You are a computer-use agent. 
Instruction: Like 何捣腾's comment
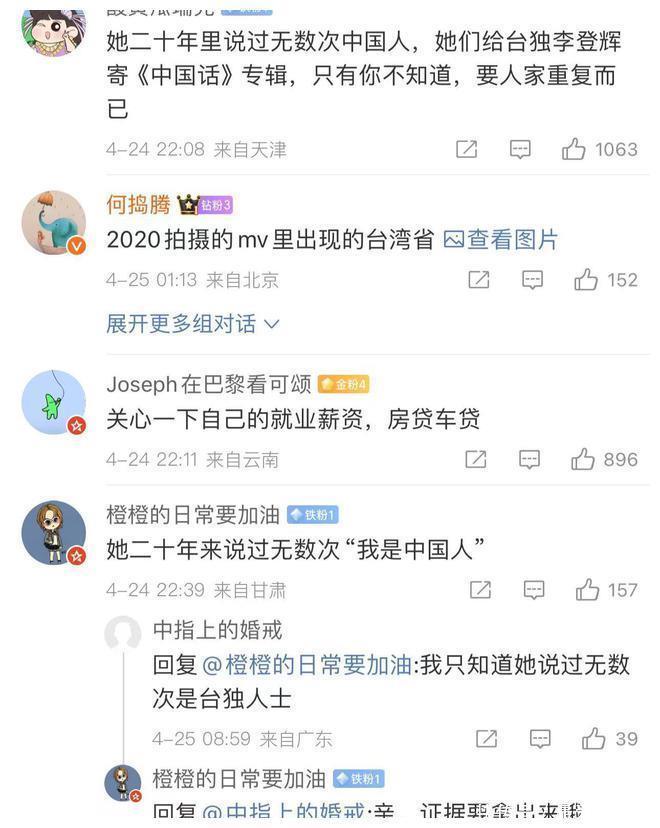(586, 280)
